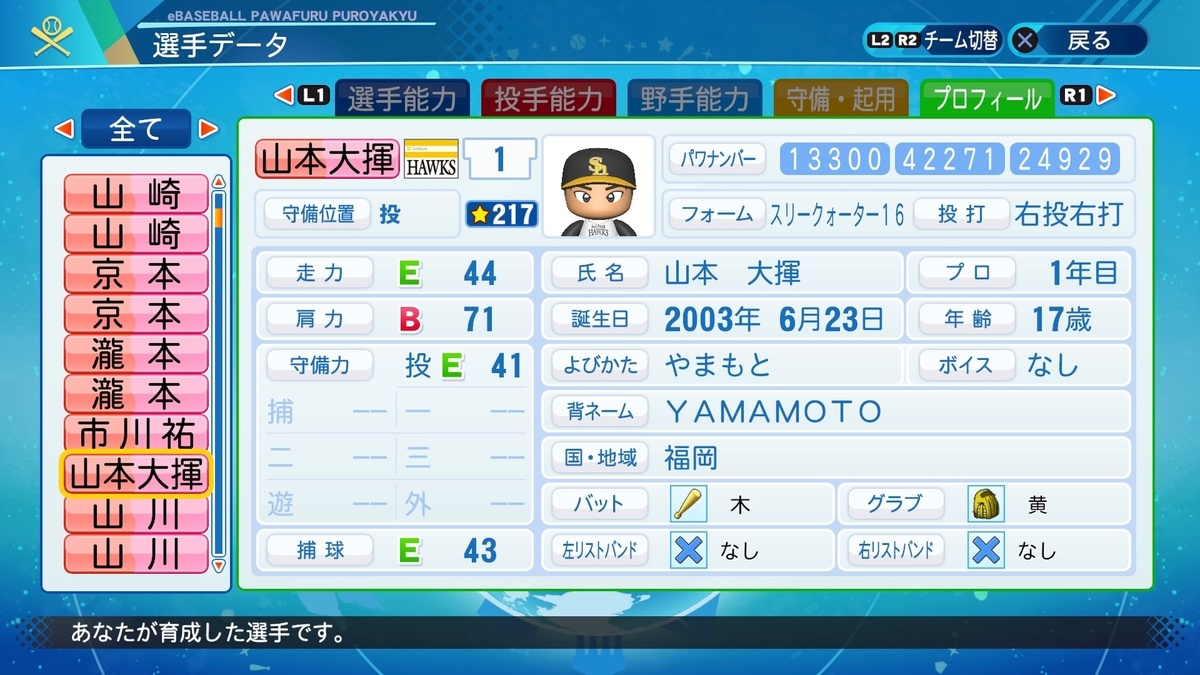
Task: Switch to the 投手能力 tab
Action: [x=548, y=98]
